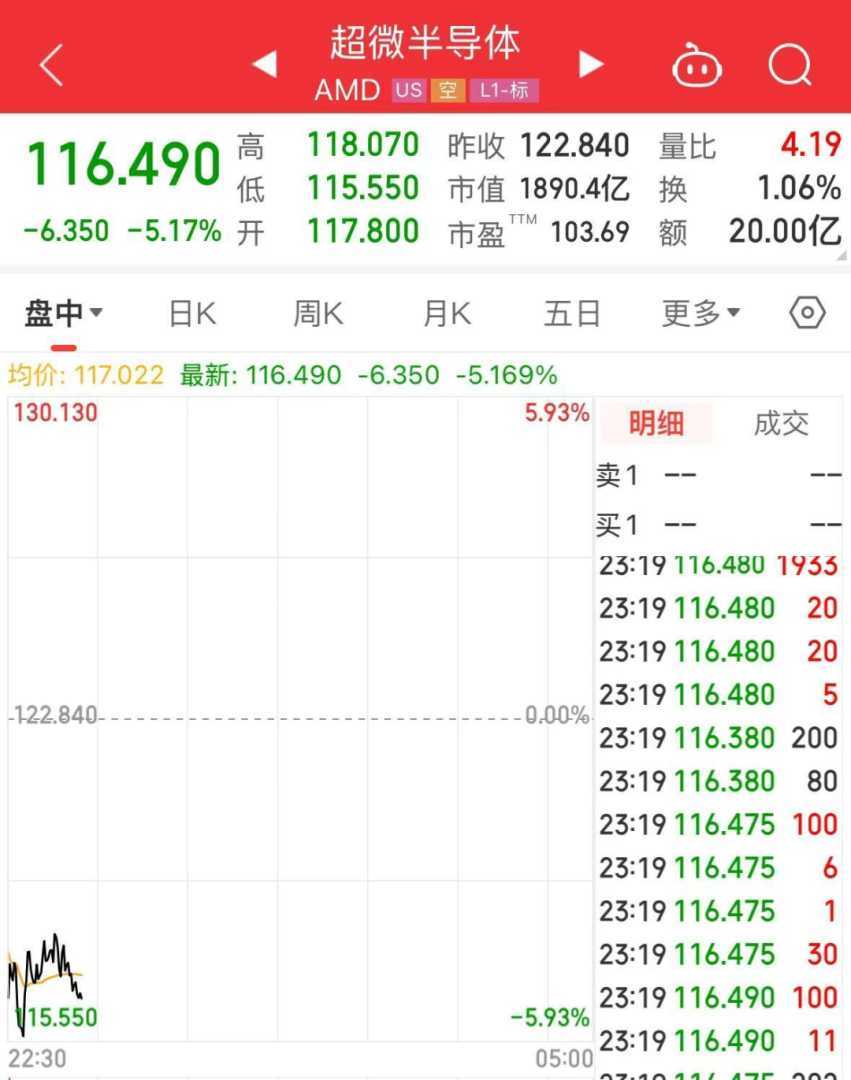Expand the quote details corner arrow
This screenshot has width=851, height=1080.
click(x=842, y=256)
